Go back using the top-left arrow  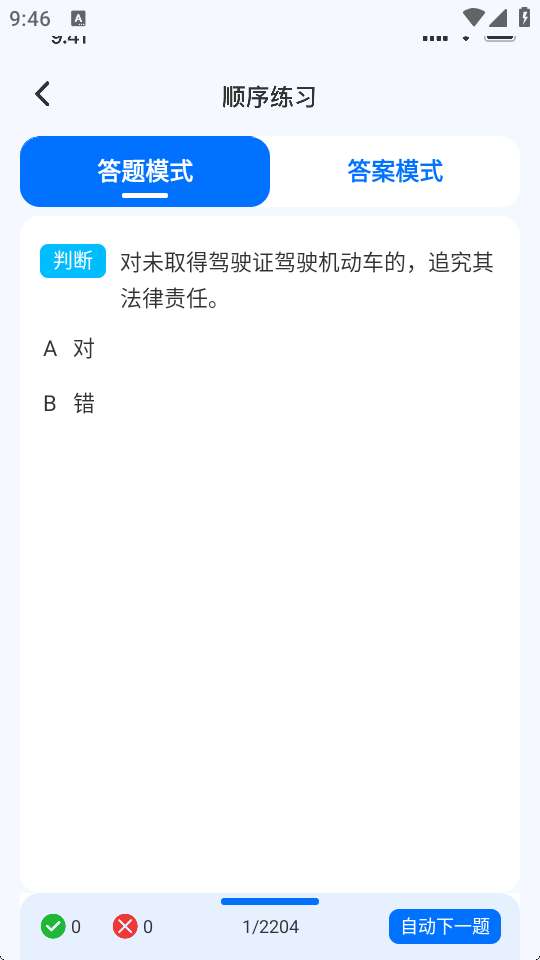pos(42,95)
